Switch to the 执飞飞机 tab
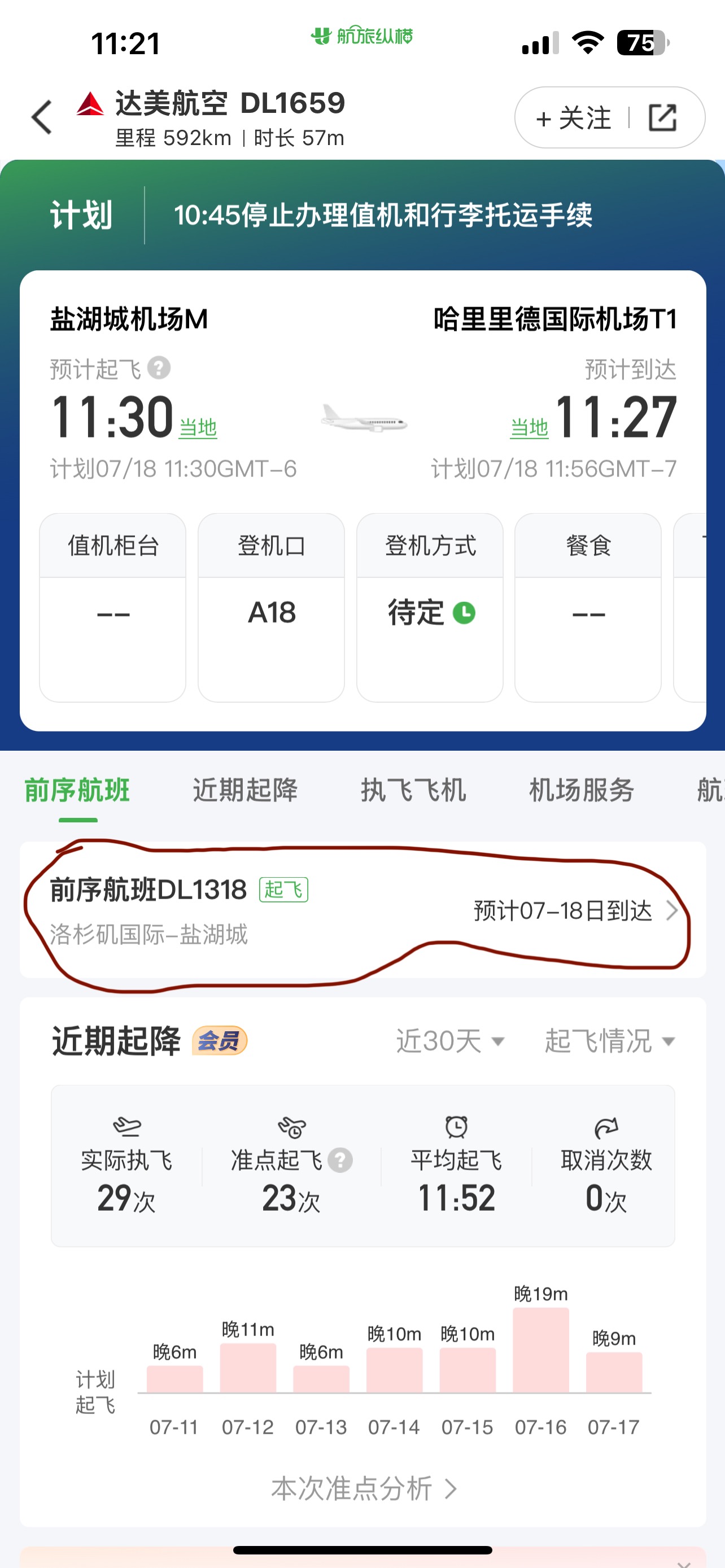 coord(413,791)
